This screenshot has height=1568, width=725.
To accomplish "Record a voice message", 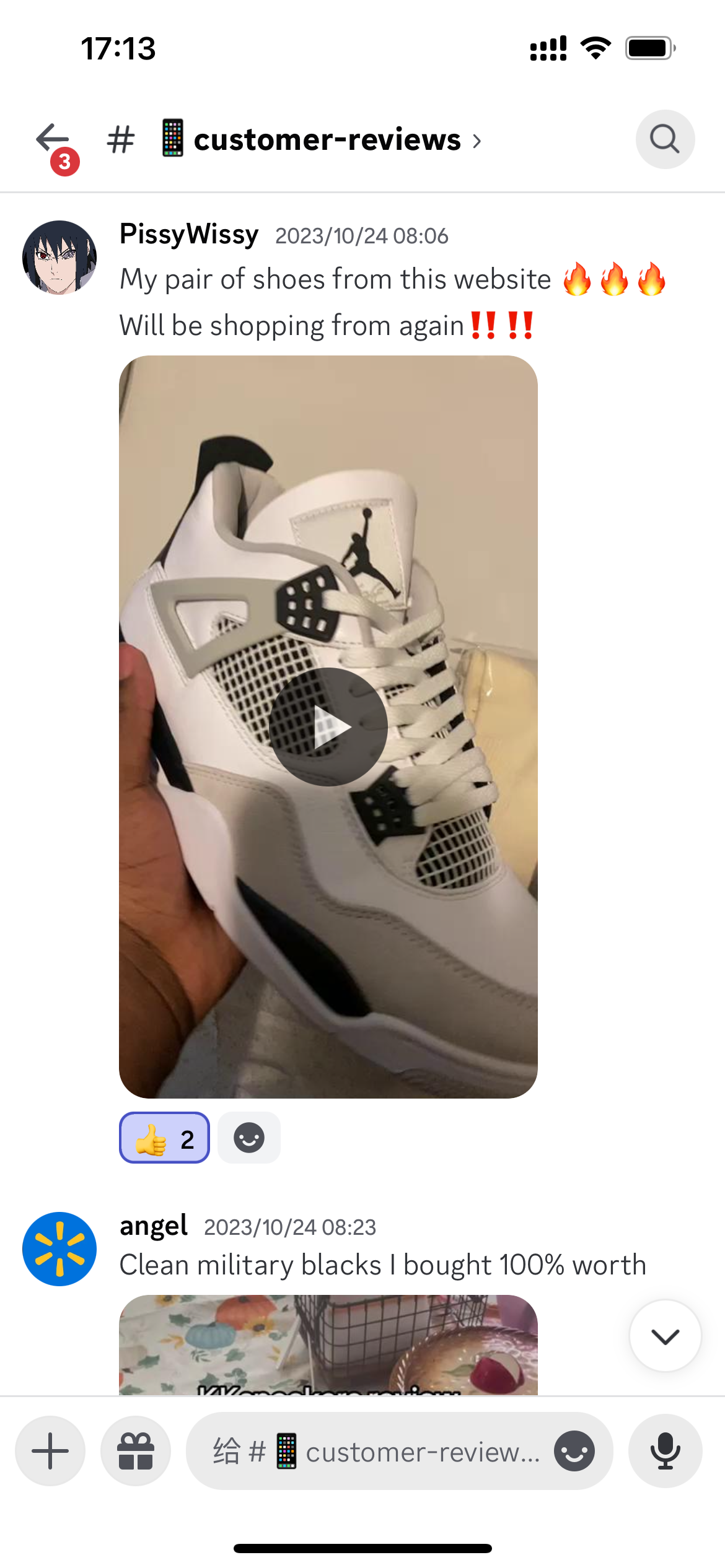I will coord(665,1451).
